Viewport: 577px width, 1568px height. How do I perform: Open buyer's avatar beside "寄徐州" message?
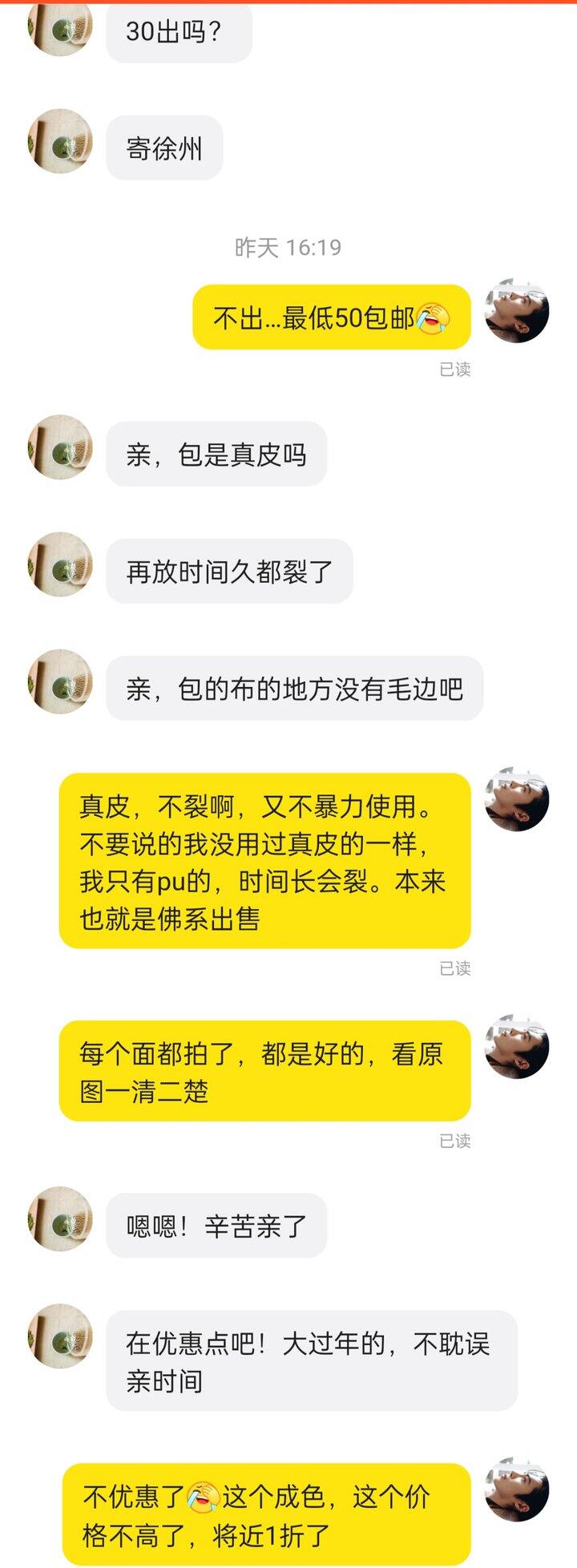pyautogui.click(x=60, y=141)
